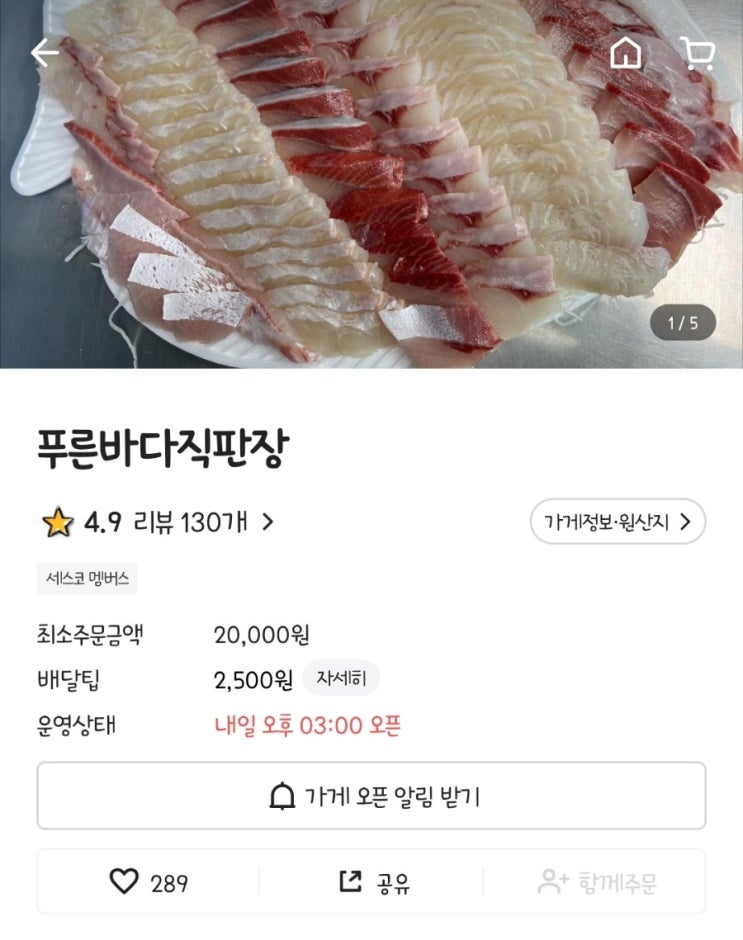Like the store with the heart icon
Viewport: 743px width, 940px height.
point(124,881)
